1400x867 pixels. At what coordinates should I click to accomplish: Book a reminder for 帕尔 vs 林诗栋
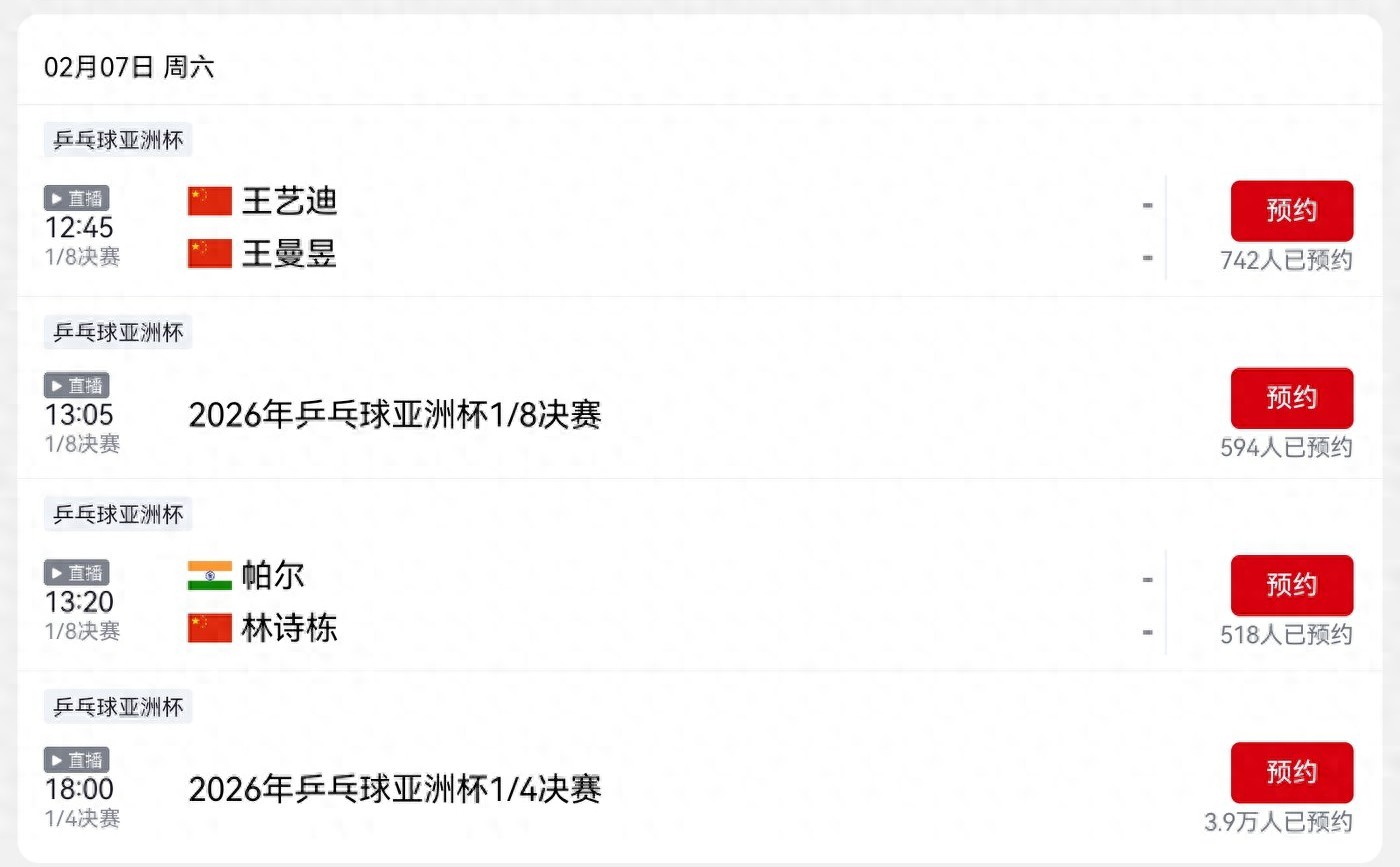pos(1291,585)
